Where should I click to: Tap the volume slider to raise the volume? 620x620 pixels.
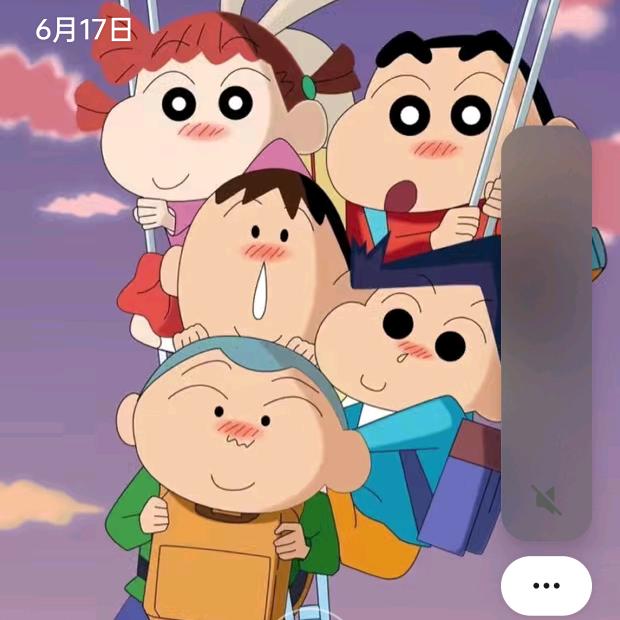point(546,280)
